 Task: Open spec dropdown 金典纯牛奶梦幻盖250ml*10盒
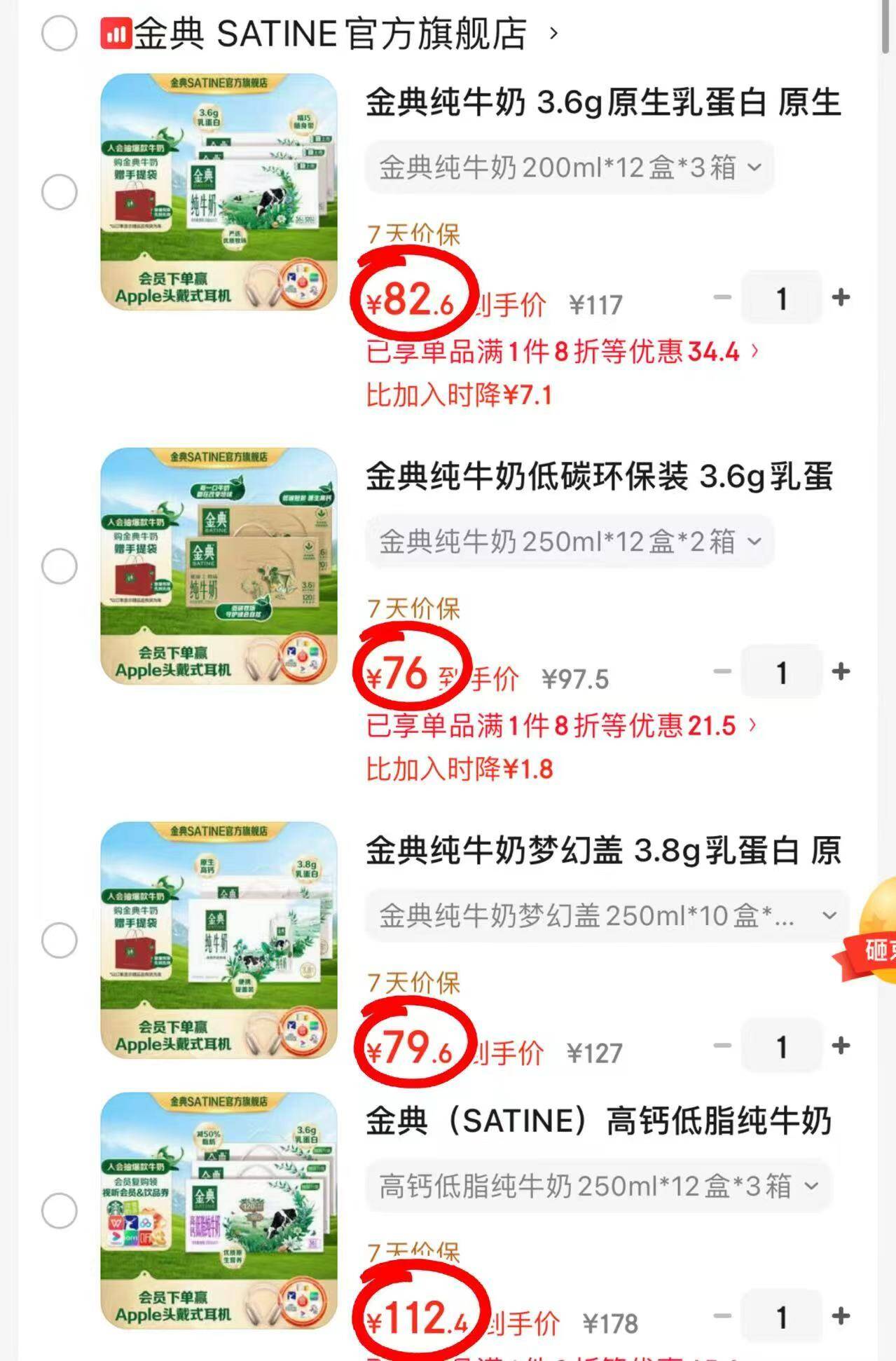[x=607, y=915]
